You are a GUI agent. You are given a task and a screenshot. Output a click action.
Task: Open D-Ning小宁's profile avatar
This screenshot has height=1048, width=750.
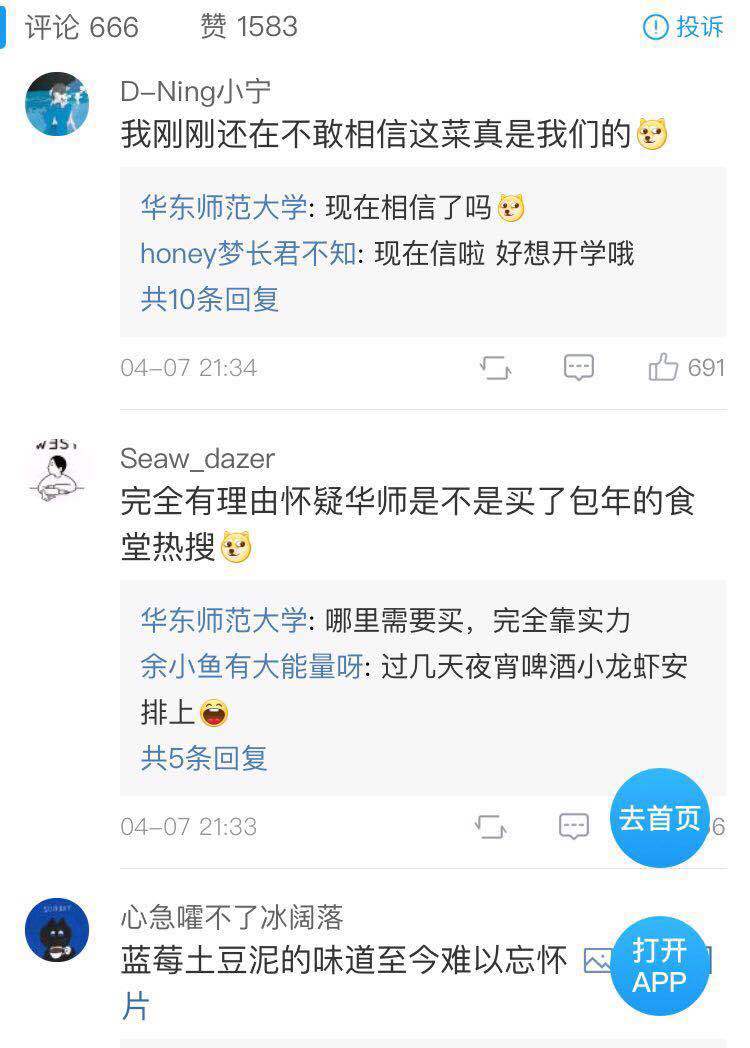(x=57, y=103)
